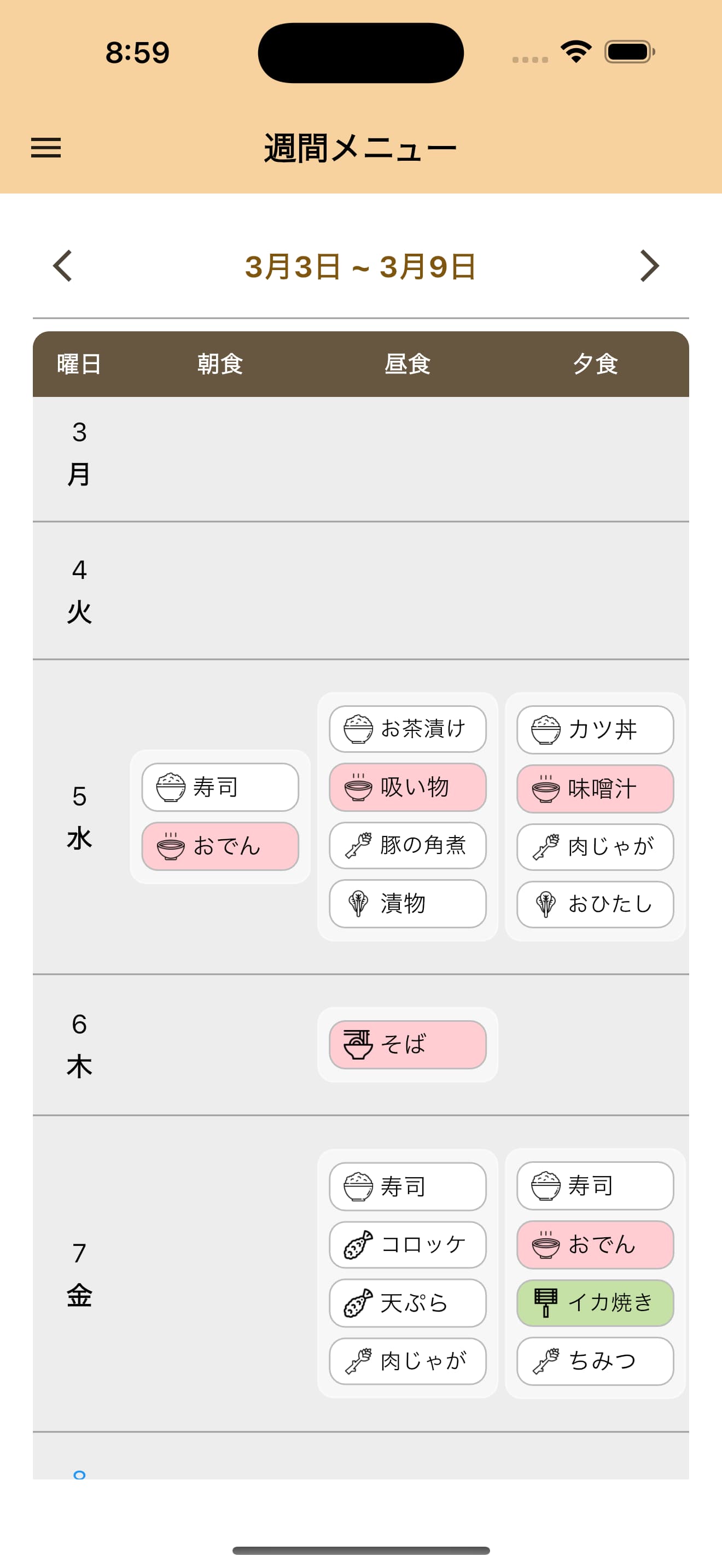The width and height of the screenshot is (722, 1568).
Task: Toggle the pink おでん chip for Friday dinner
Action: [x=595, y=1245]
